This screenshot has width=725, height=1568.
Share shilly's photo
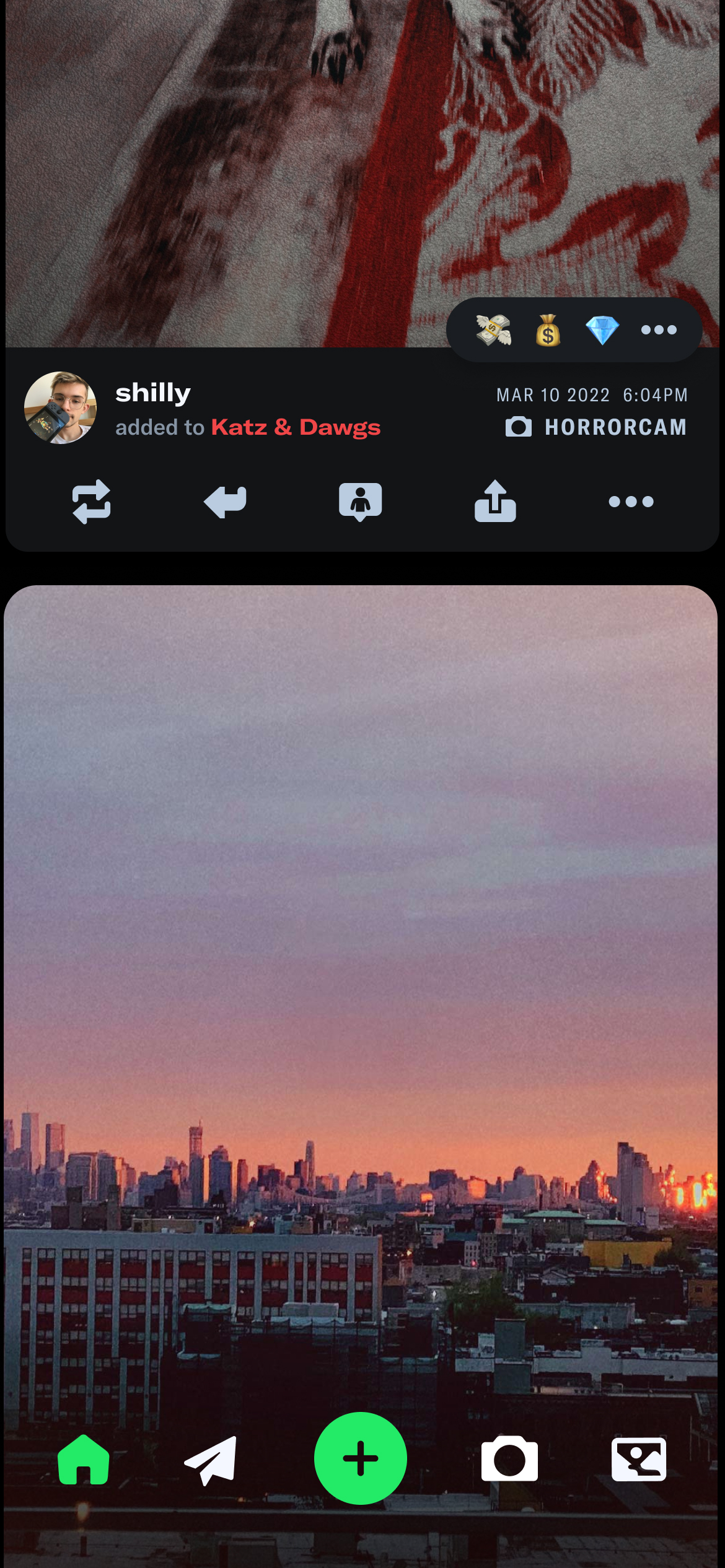495,502
